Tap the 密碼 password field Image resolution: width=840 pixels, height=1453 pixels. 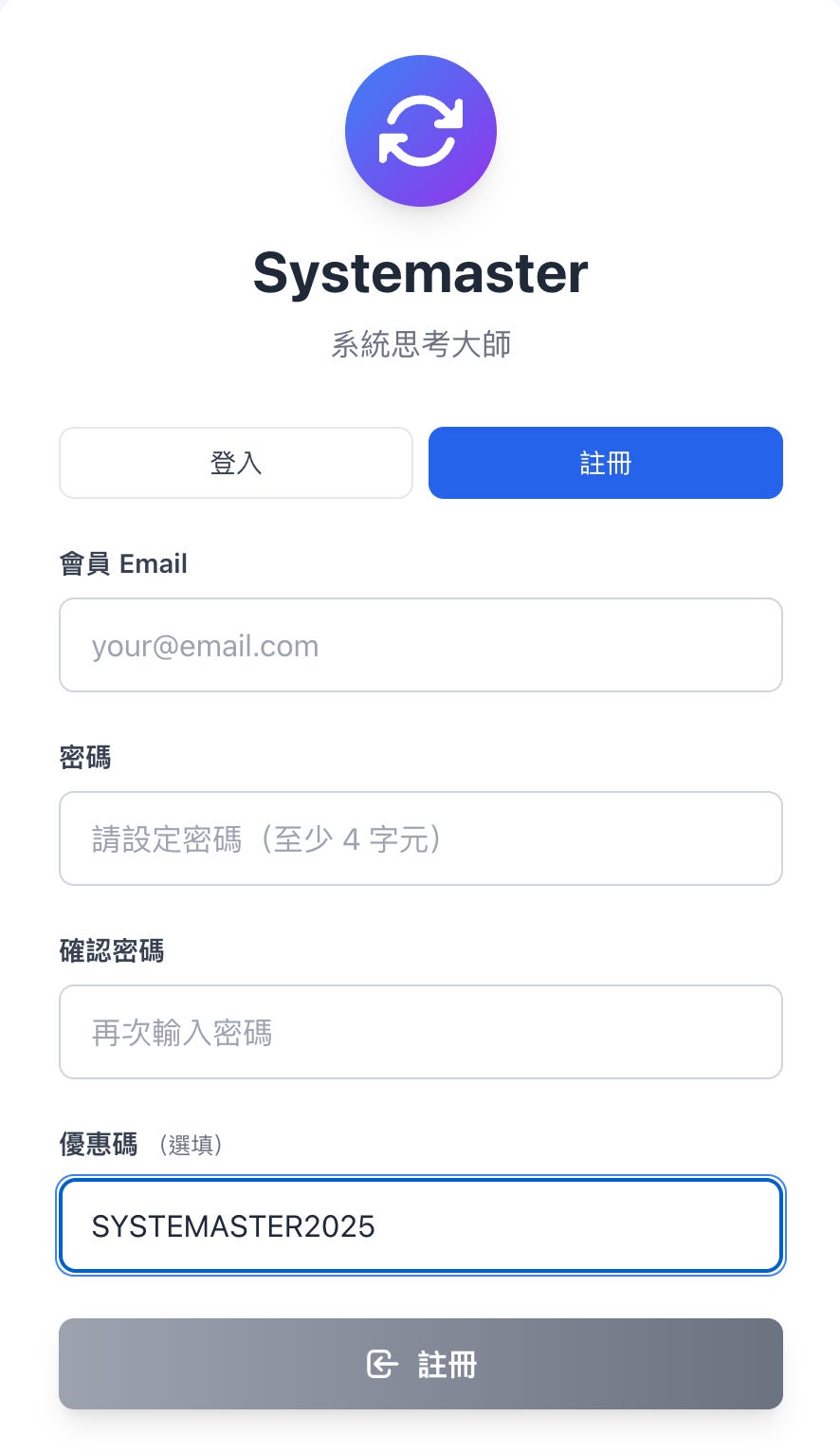pos(420,838)
